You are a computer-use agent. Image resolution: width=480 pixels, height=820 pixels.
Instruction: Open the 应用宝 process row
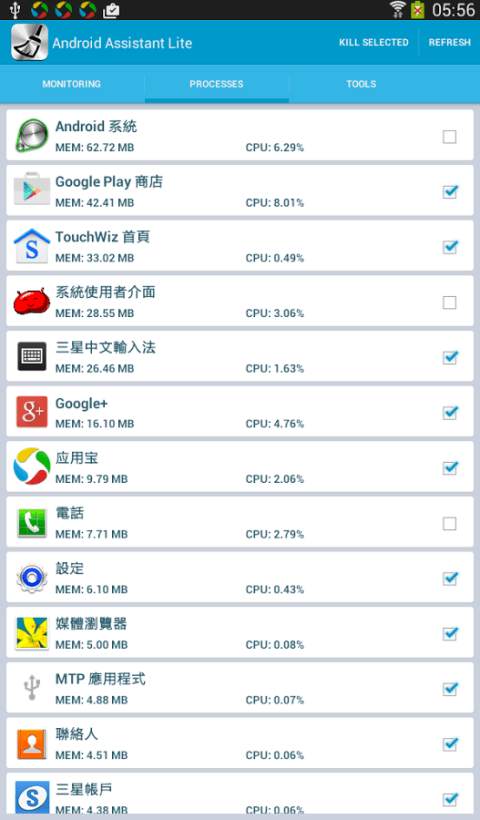point(240,467)
